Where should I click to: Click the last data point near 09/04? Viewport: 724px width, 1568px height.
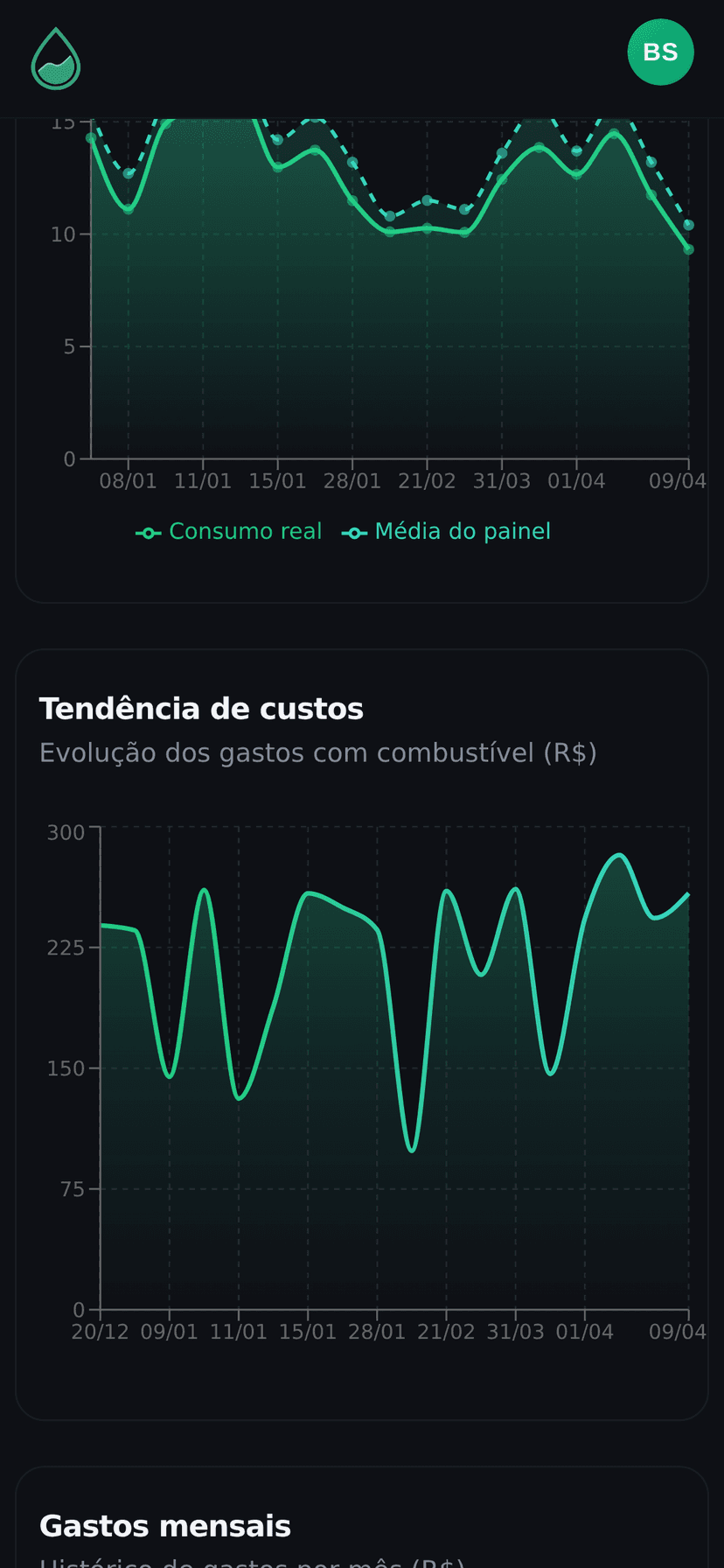(x=689, y=251)
